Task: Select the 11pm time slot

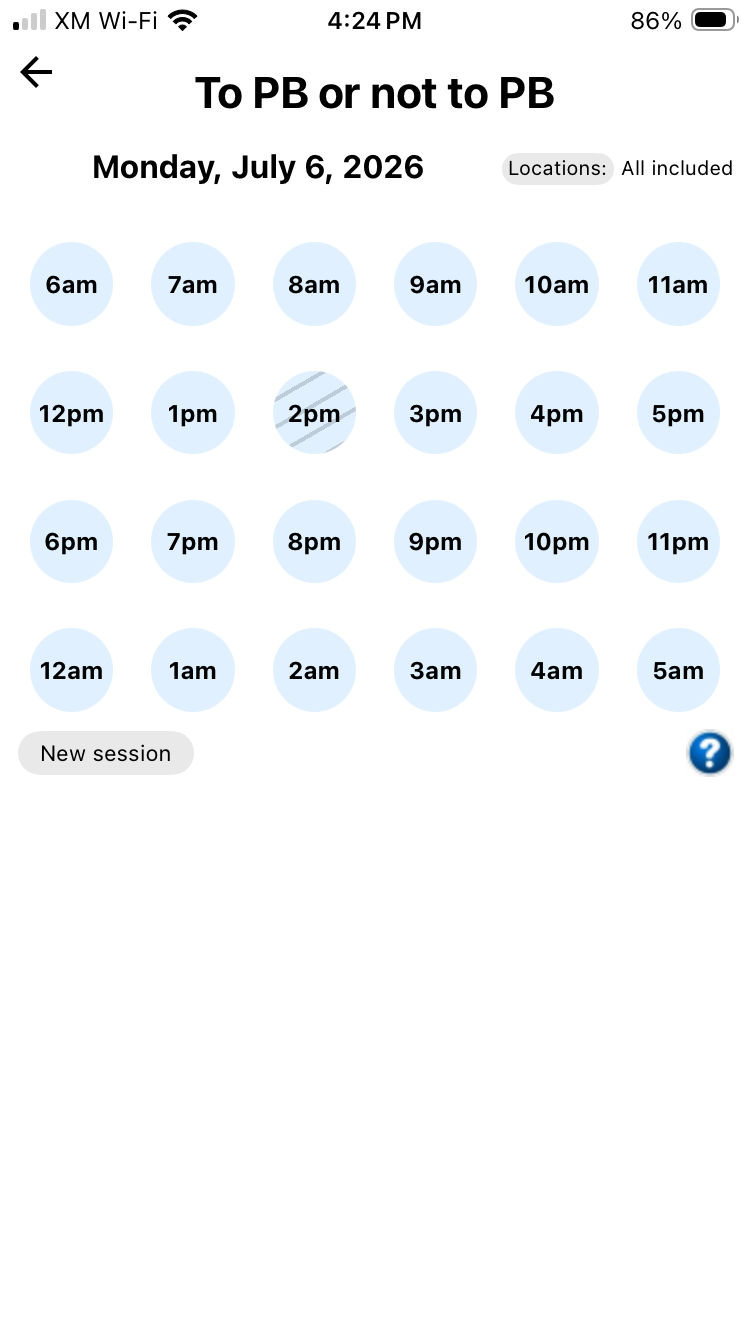Action: (678, 542)
